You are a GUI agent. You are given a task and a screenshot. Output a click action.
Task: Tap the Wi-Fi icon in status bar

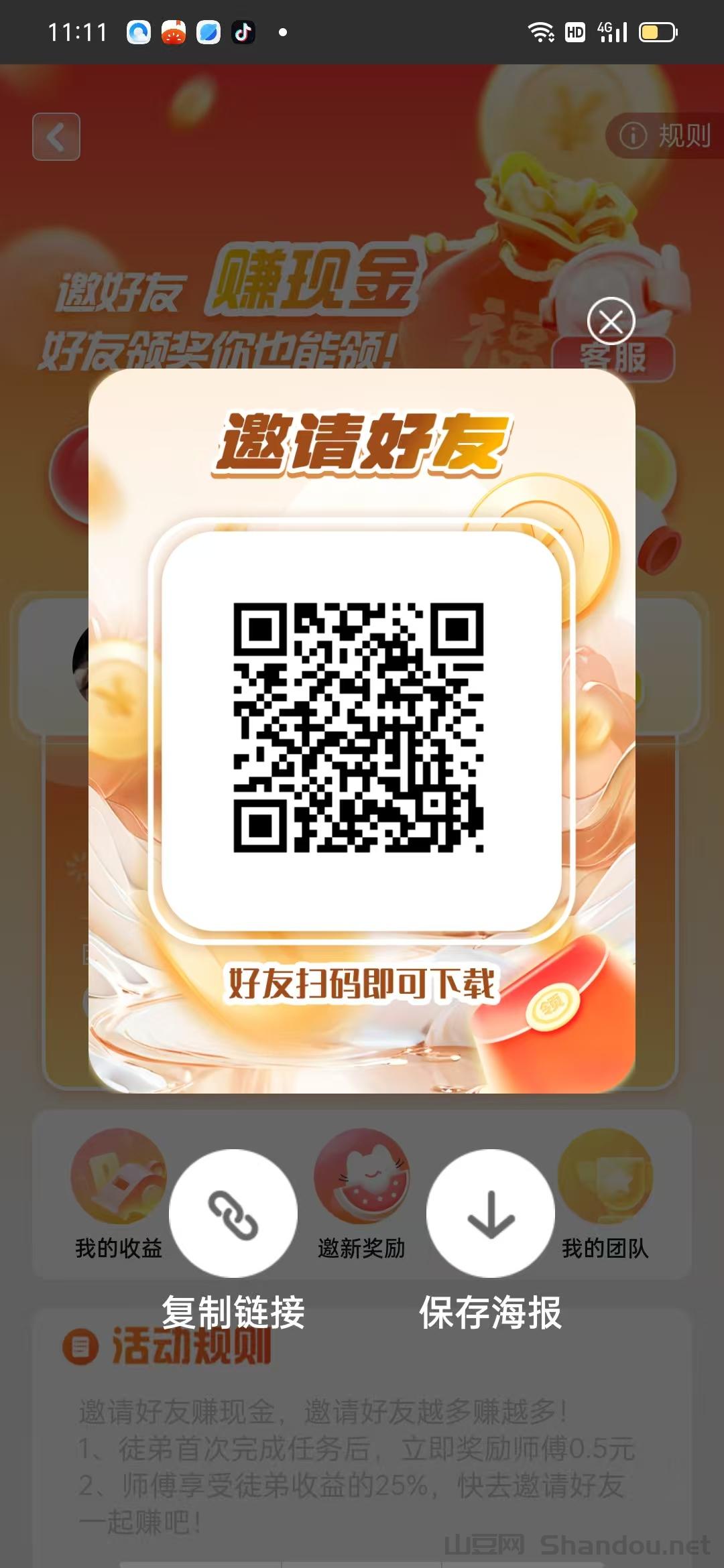[x=540, y=30]
